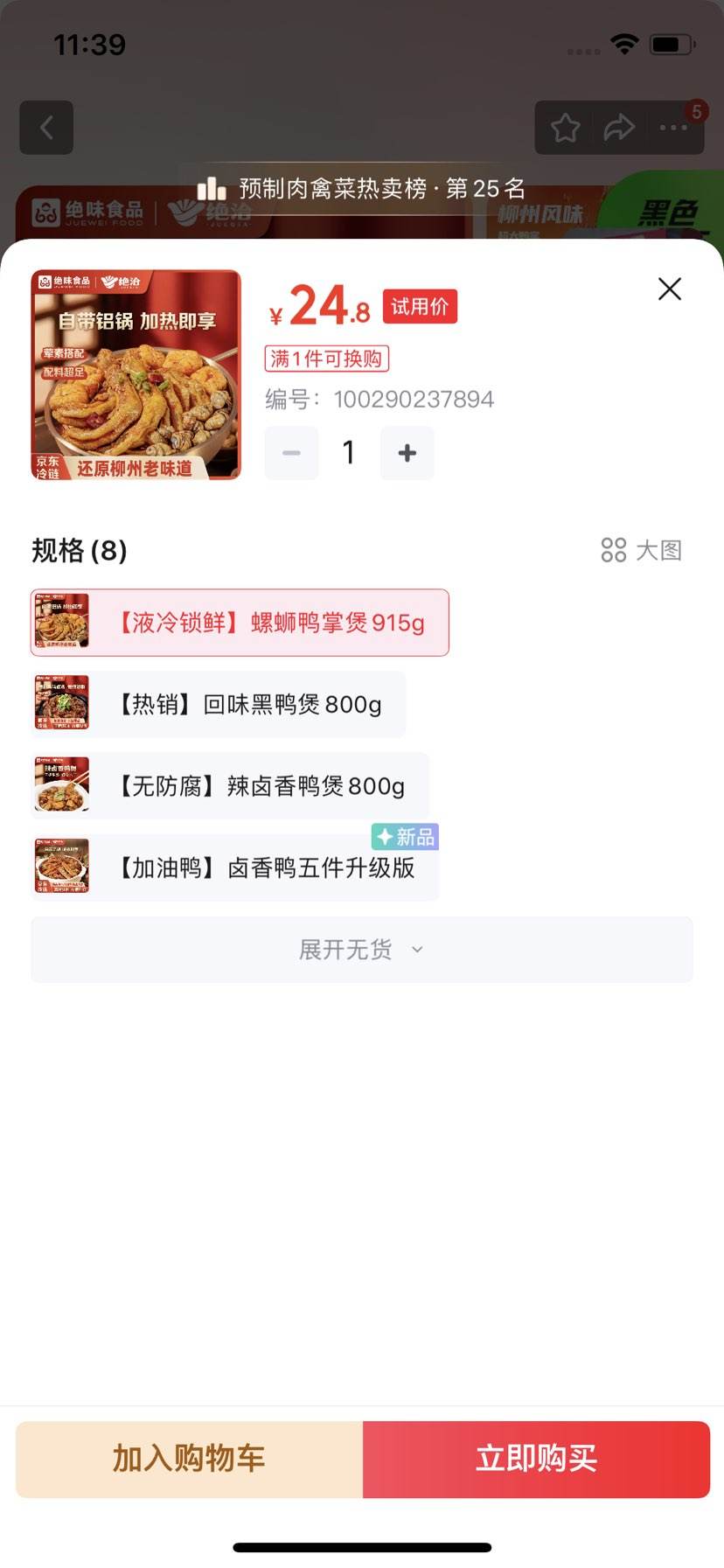
Task: Tap the 大图 grid icon for large image view
Action: [615, 550]
